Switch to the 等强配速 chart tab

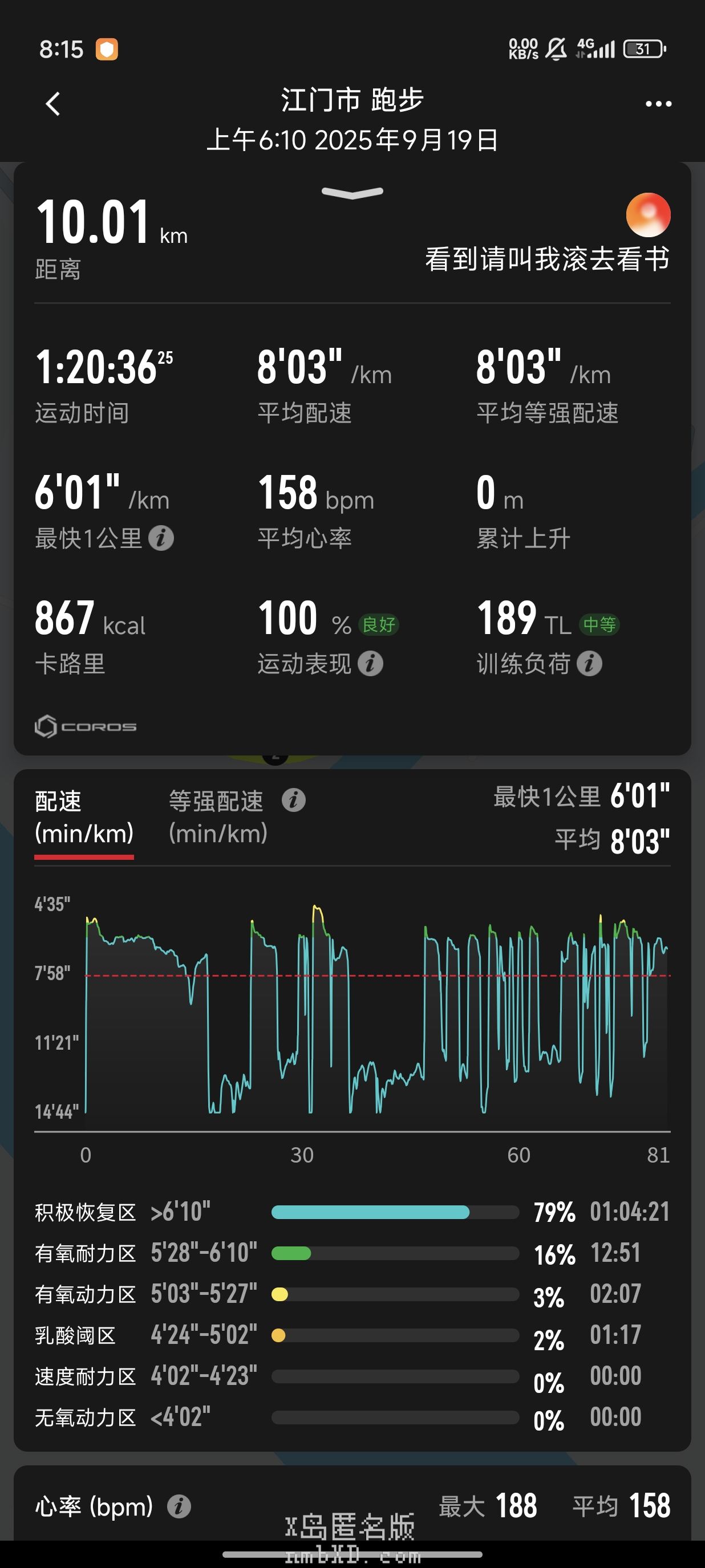pos(217,817)
